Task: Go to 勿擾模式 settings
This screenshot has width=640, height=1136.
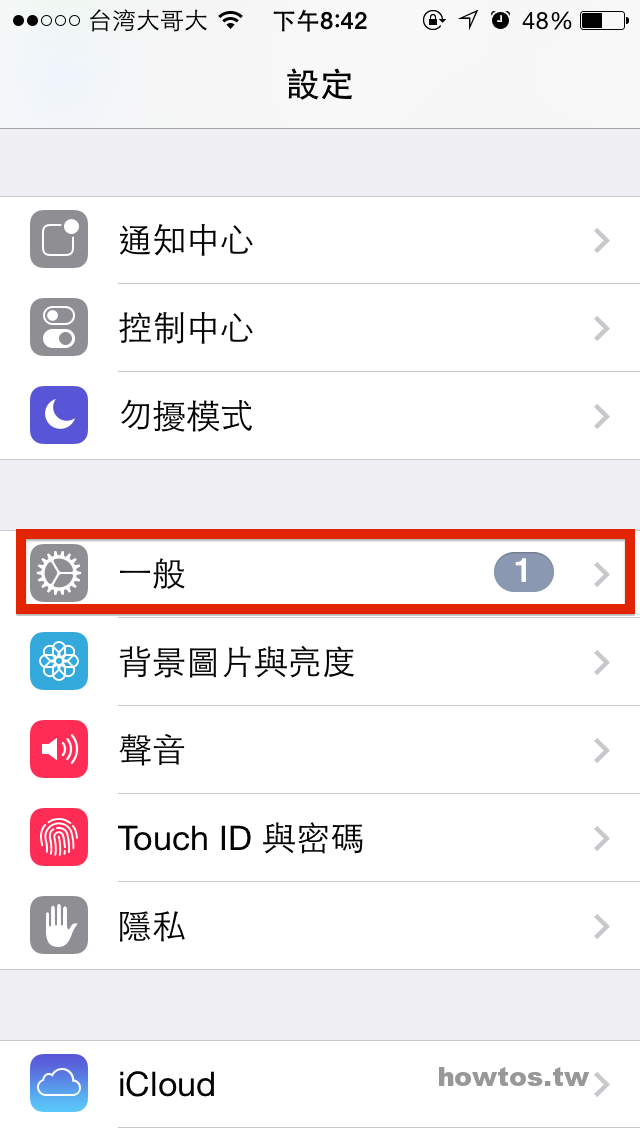Action: click(x=320, y=416)
